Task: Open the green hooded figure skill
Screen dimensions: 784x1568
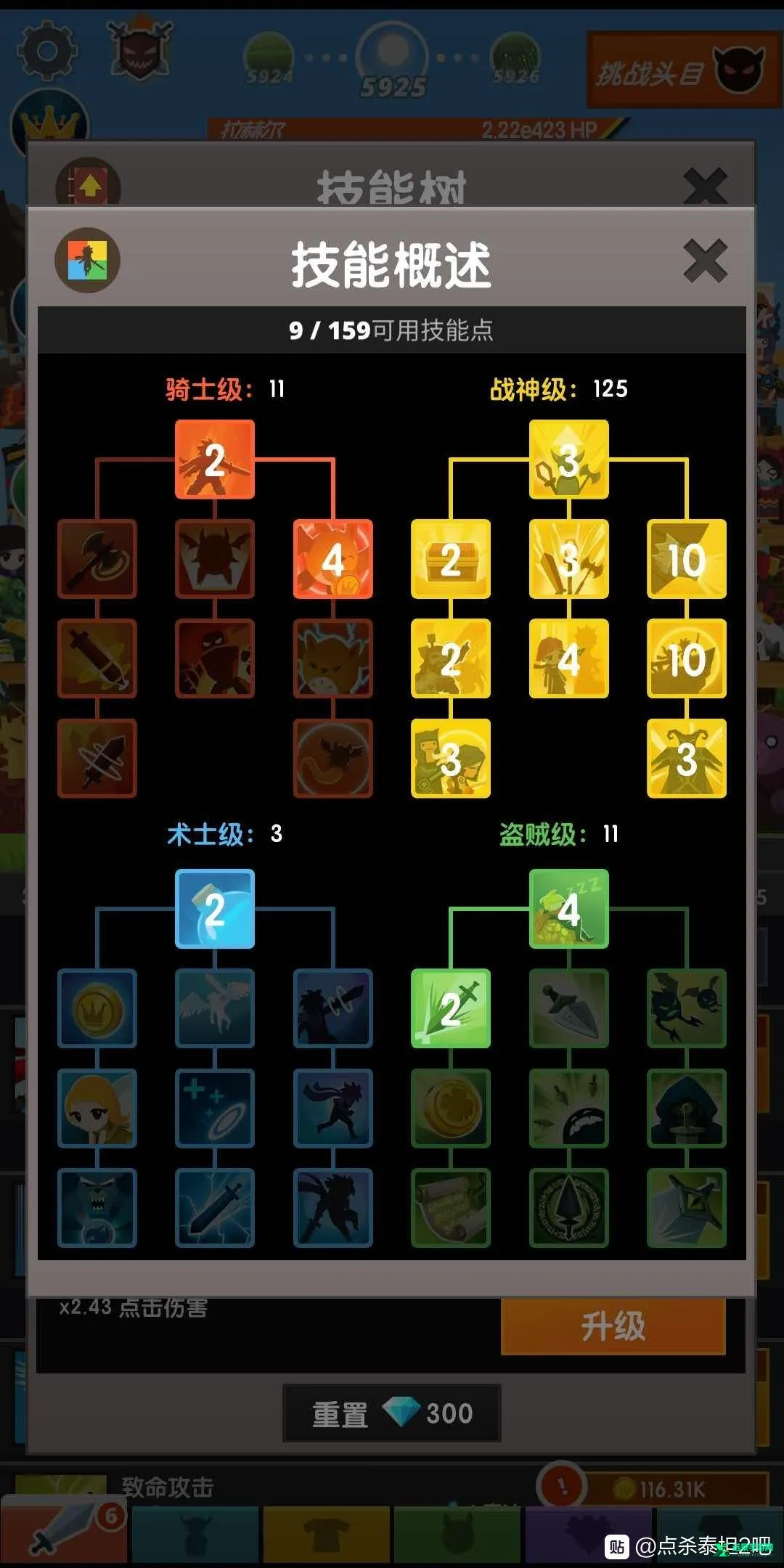Action: pos(687,1108)
